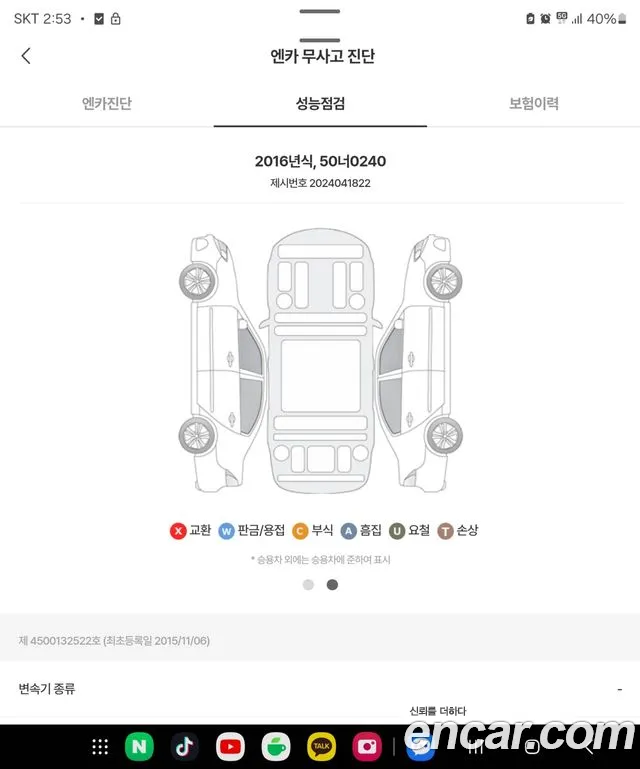Open the pink camera app in taskbar

click(x=367, y=746)
